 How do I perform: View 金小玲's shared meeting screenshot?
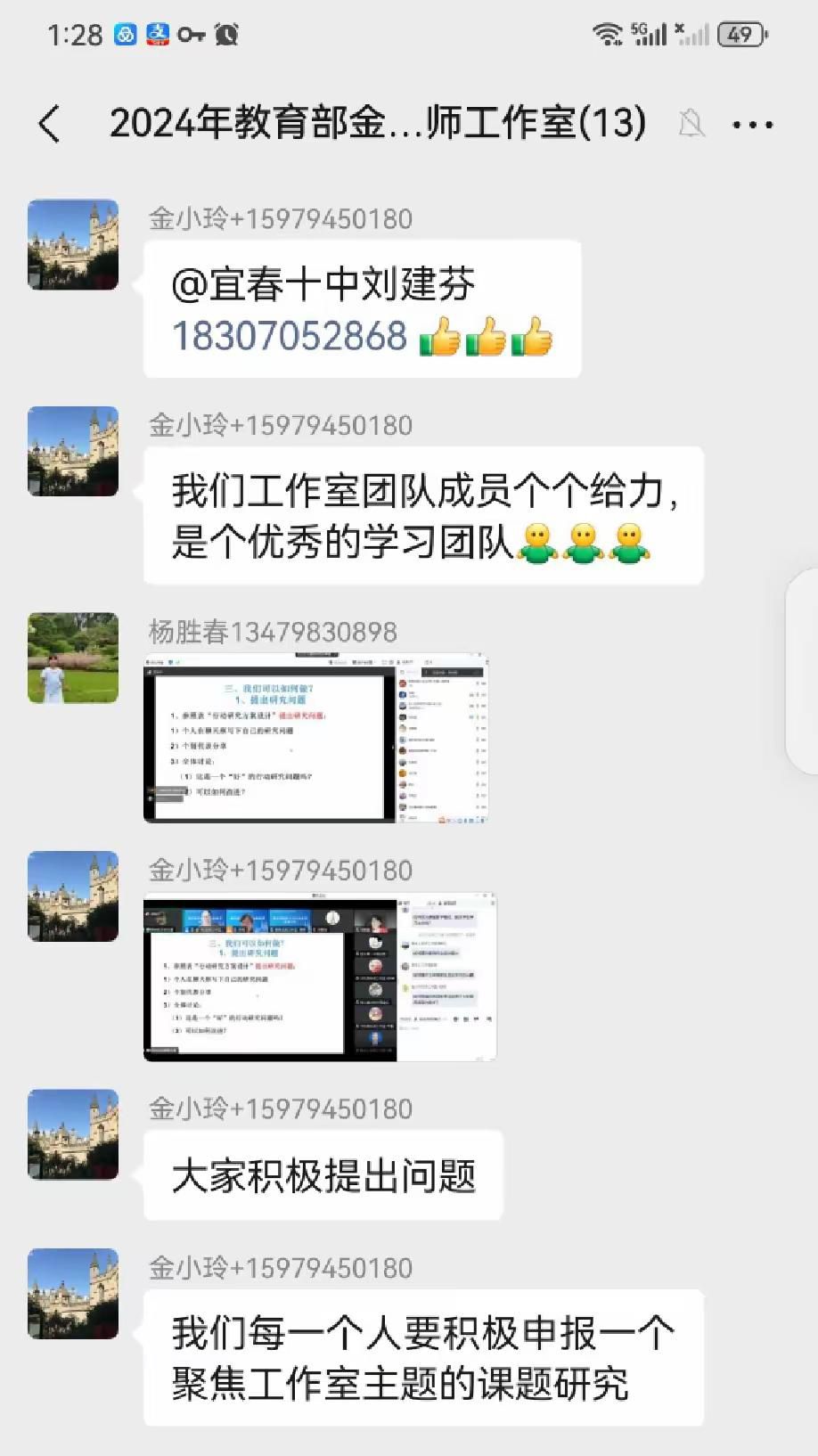[x=320, y=977]
